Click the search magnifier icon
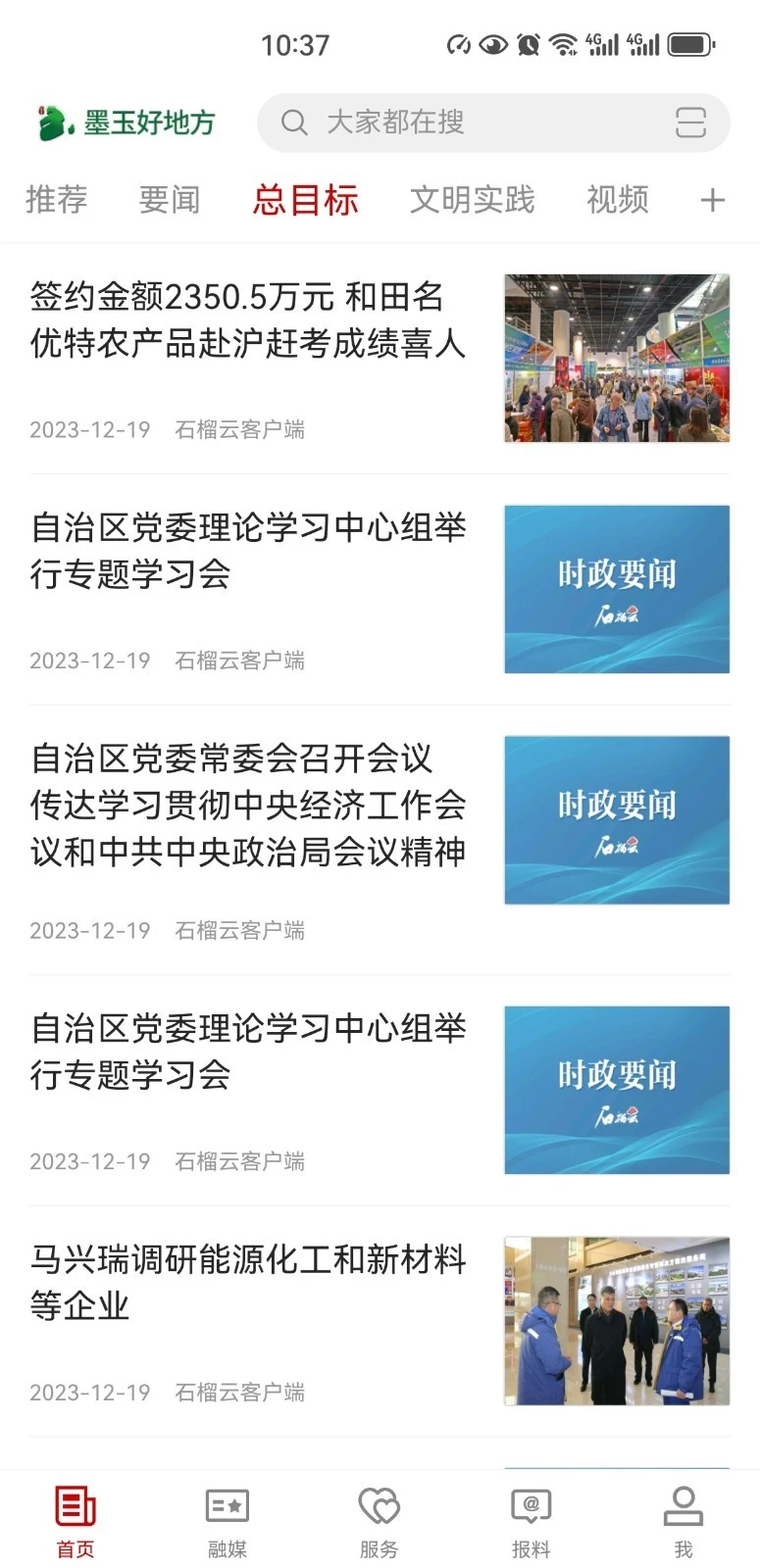760x1568 pixels. coord(294,122)
